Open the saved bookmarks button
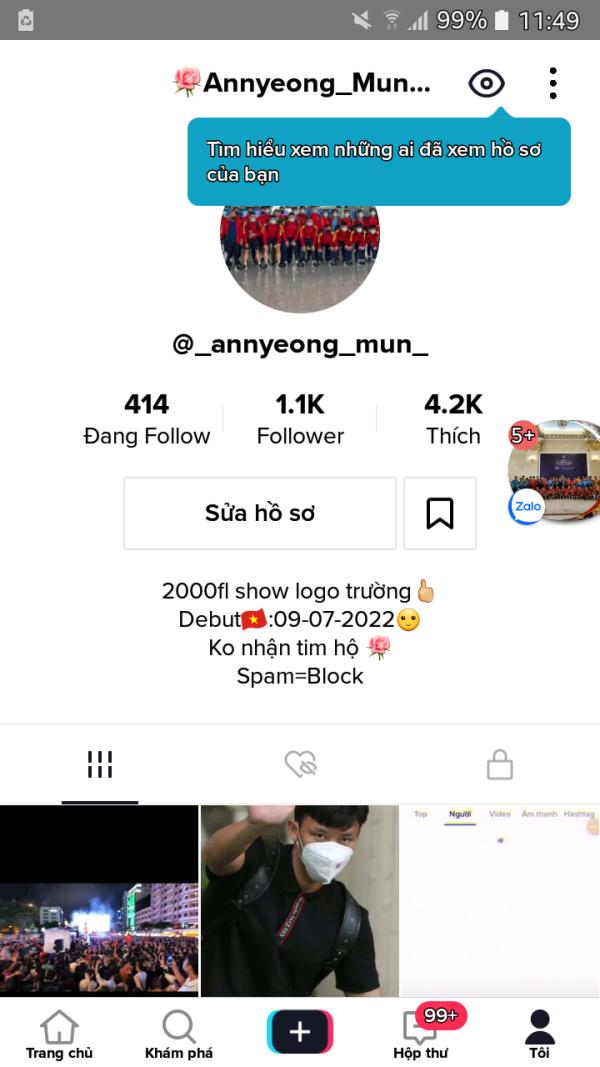Viewport: 600px width, 1067px height. [440, 513]
